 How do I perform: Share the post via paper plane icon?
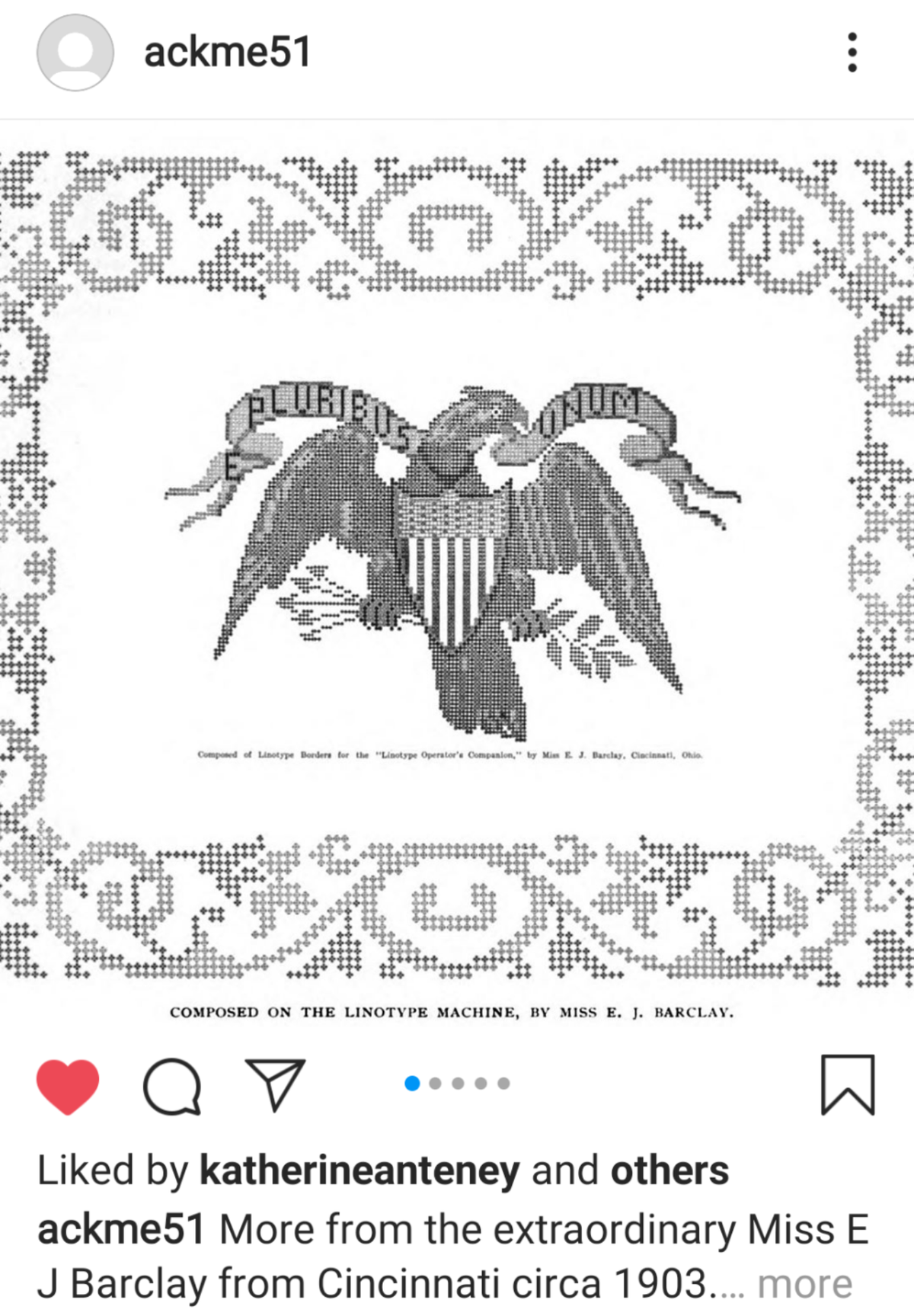(x=275, y=1084)
